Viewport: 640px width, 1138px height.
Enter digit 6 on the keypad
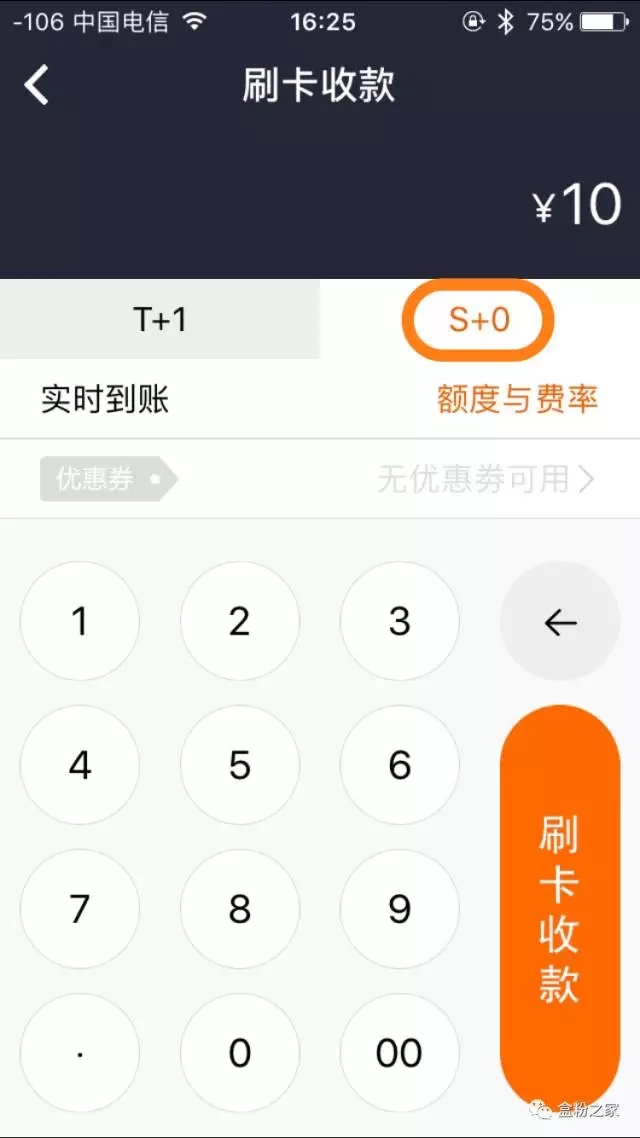(x=400, y=766)
